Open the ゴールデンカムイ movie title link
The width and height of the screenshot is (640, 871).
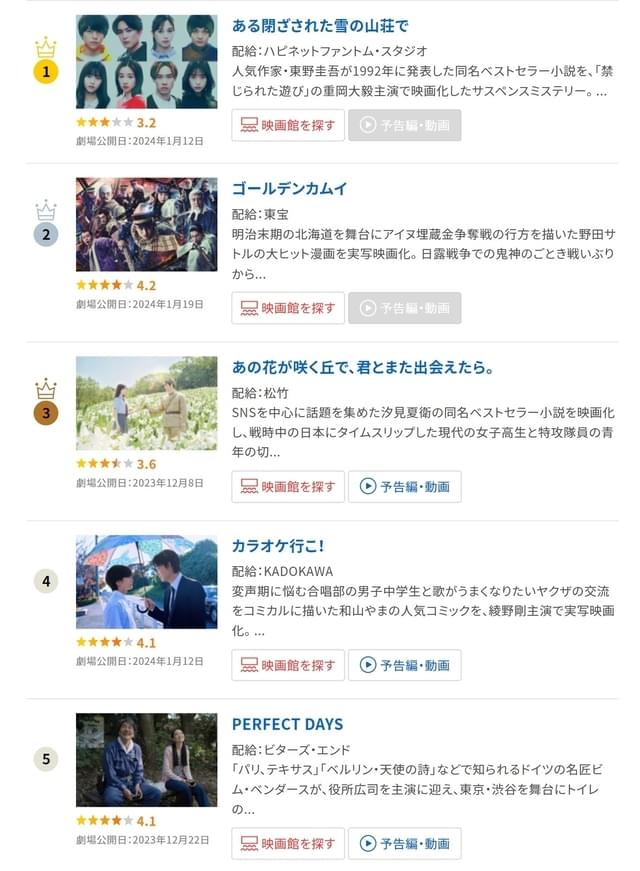[290, 188]
